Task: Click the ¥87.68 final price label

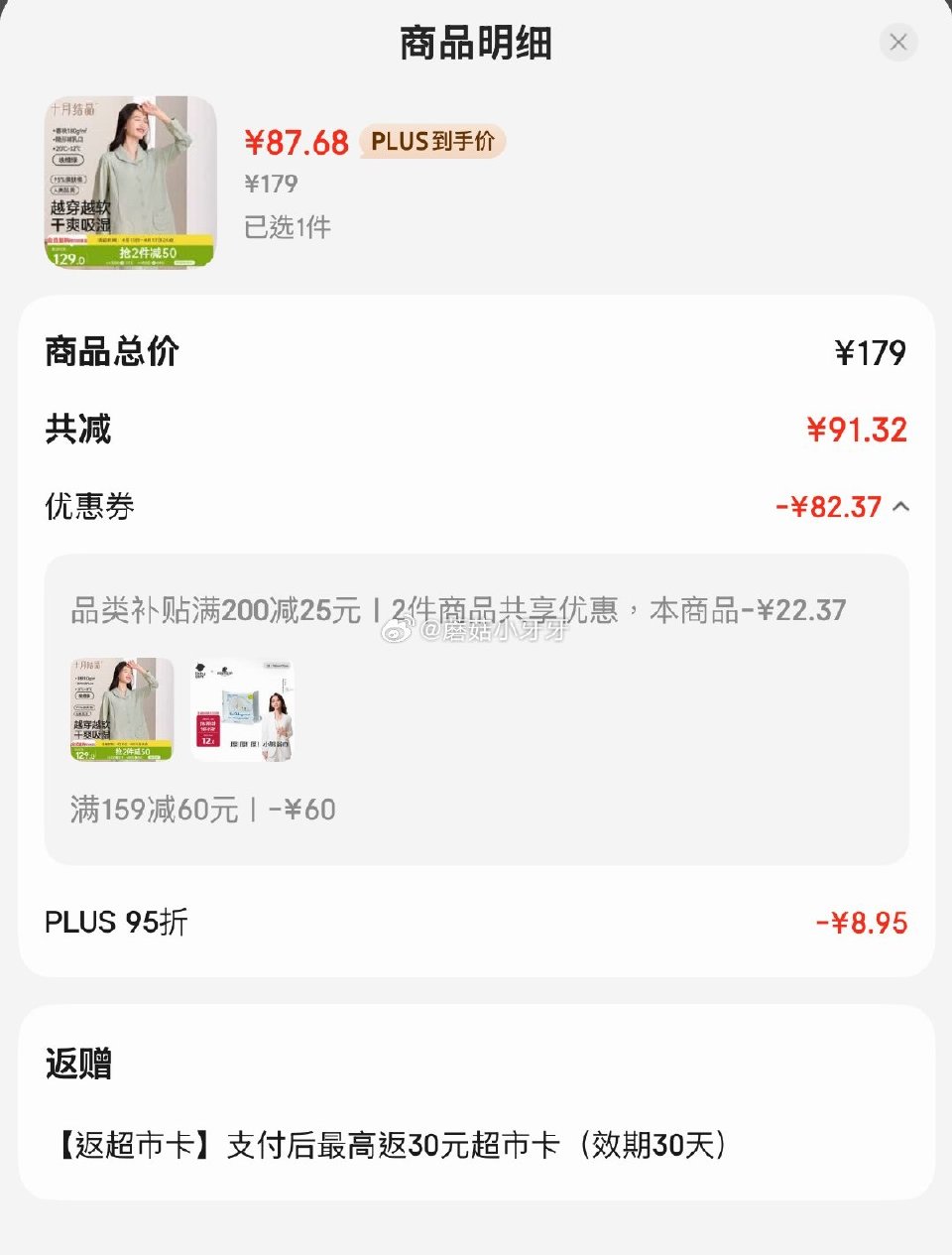Action: tap(297, 142)
